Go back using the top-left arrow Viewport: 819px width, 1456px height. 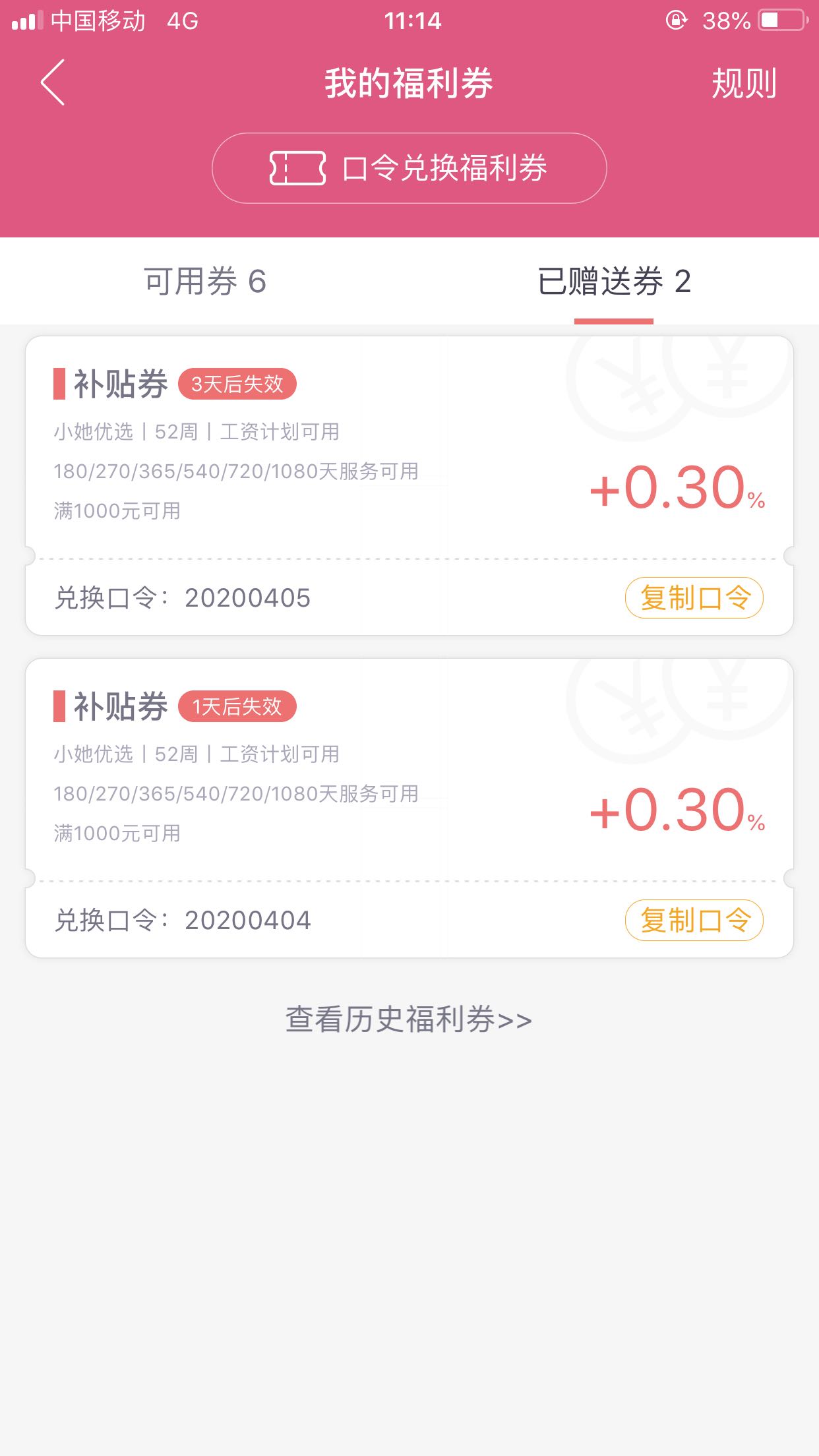point(53,82)
